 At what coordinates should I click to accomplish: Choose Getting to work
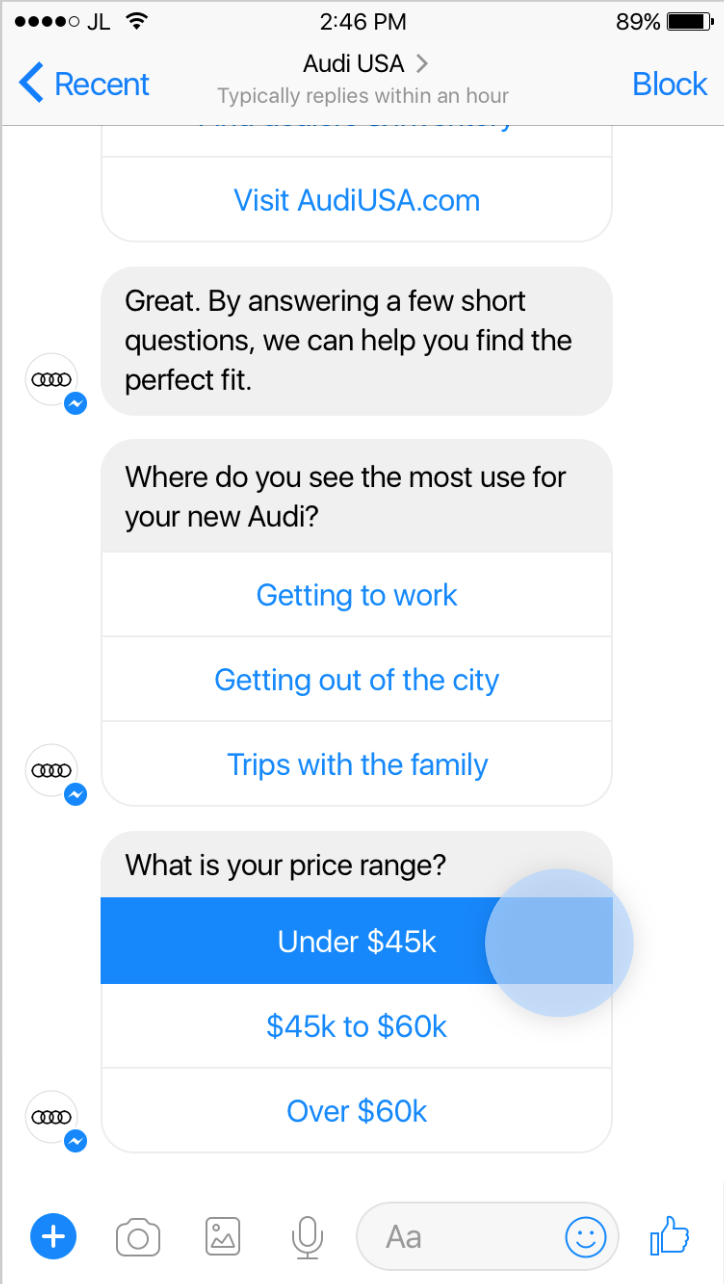pos(356,595)
